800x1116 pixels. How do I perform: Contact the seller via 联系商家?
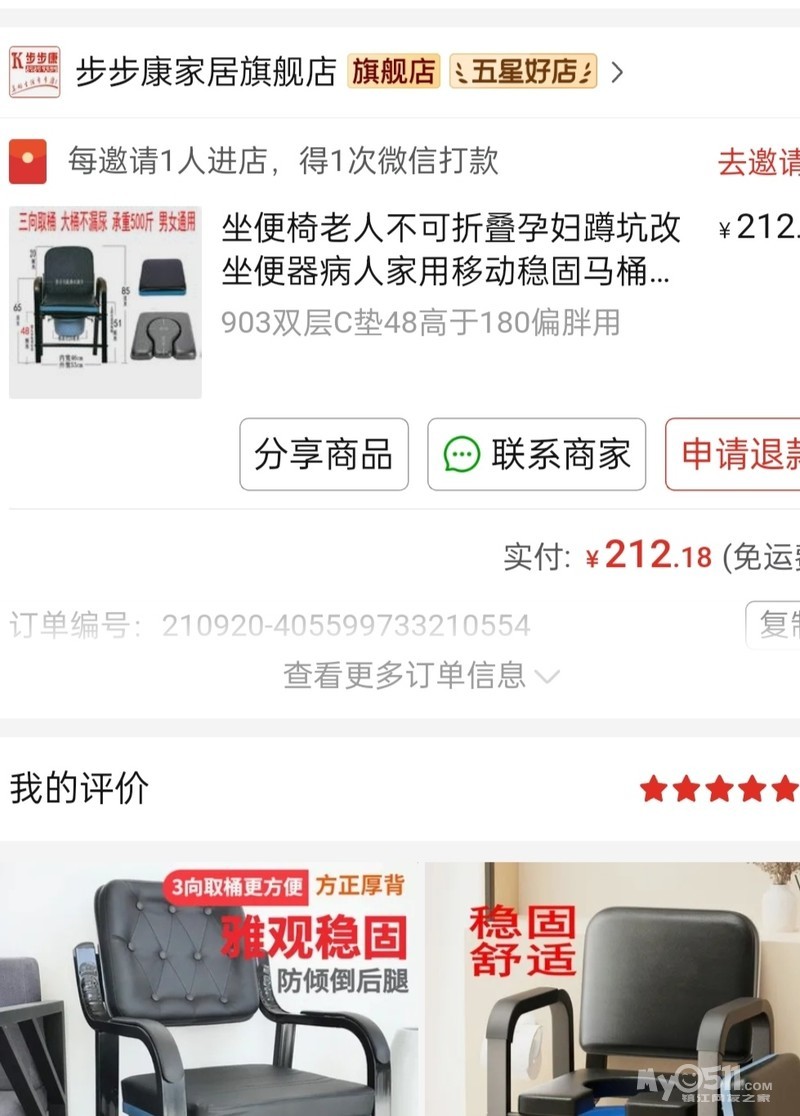(x=537, y=454)
